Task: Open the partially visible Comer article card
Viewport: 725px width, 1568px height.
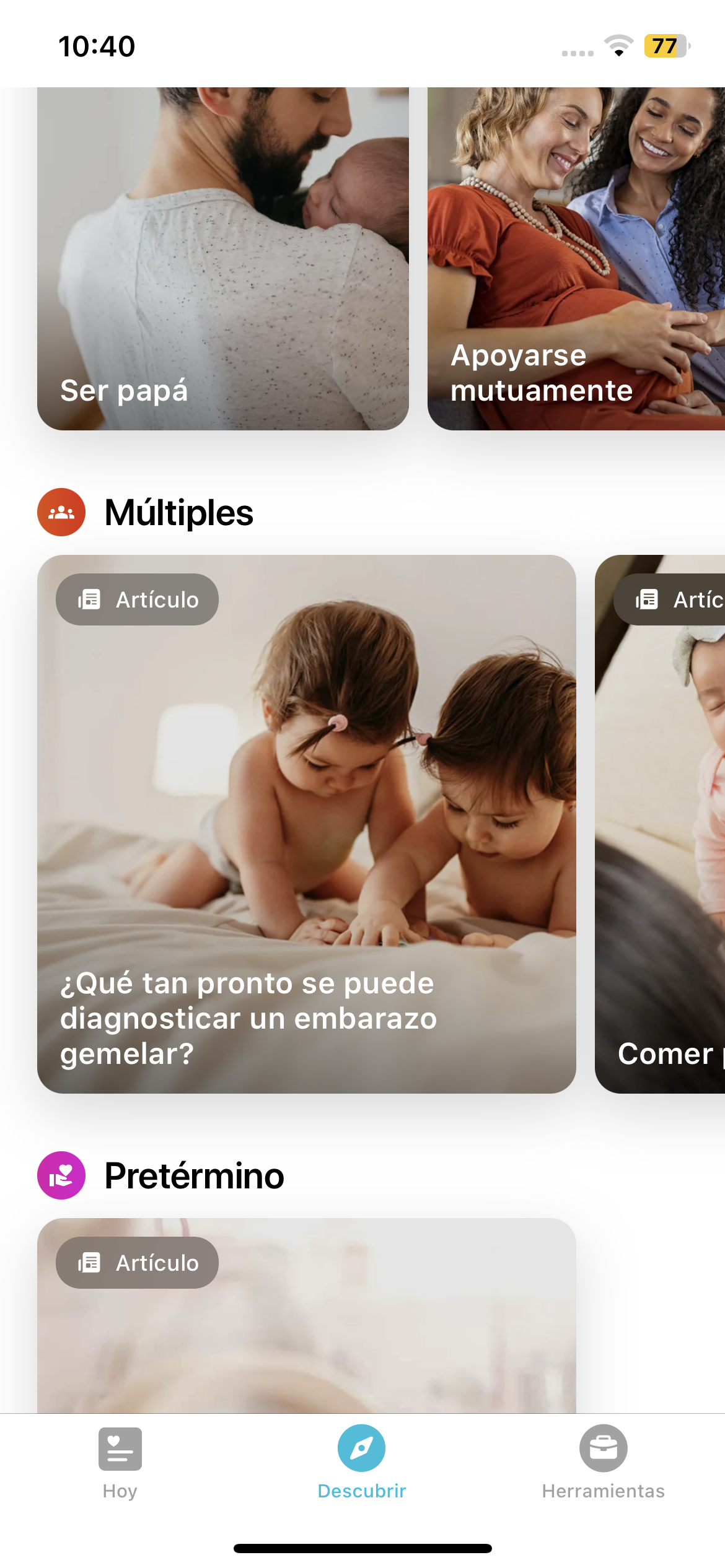Action: tap(661, 824)
